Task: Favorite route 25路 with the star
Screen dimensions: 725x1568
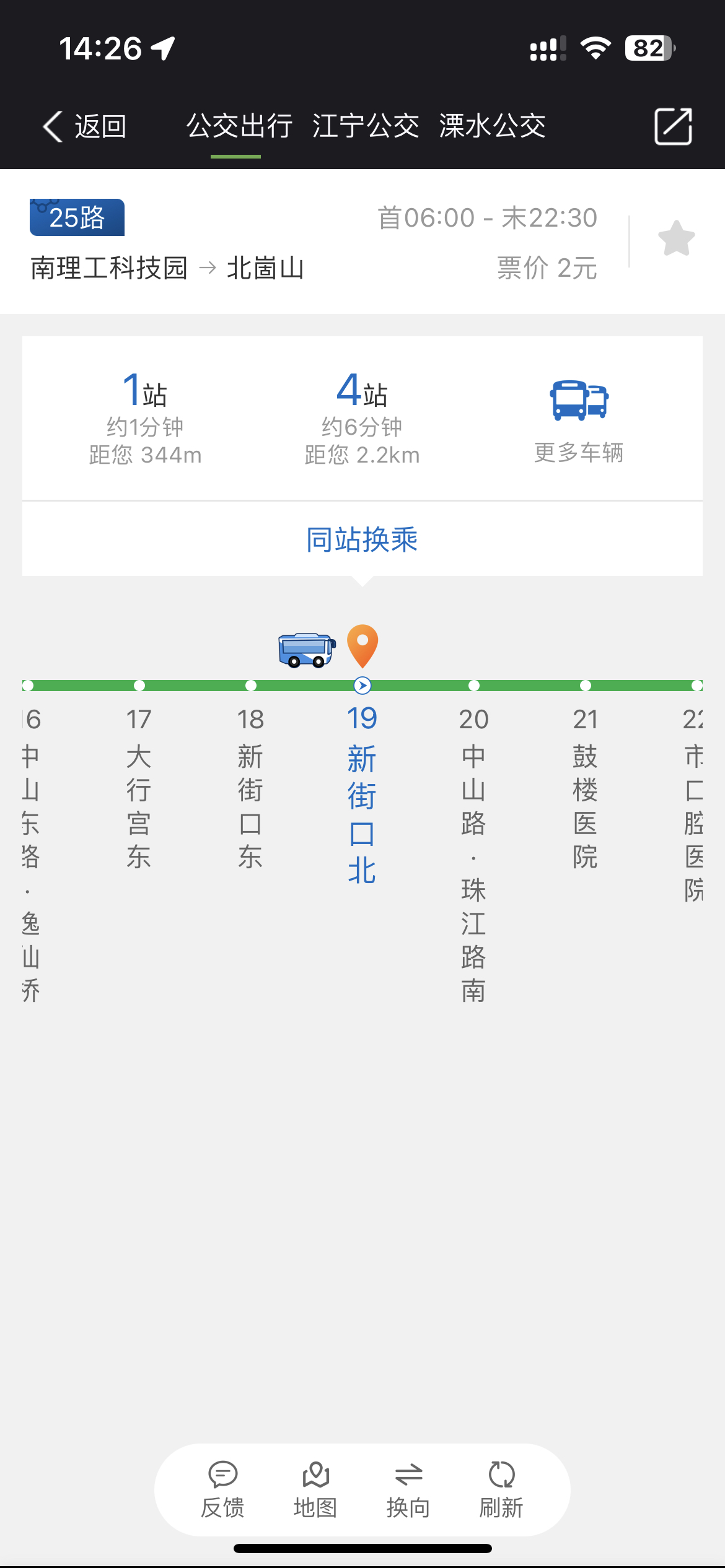Action: click(676, 238)
